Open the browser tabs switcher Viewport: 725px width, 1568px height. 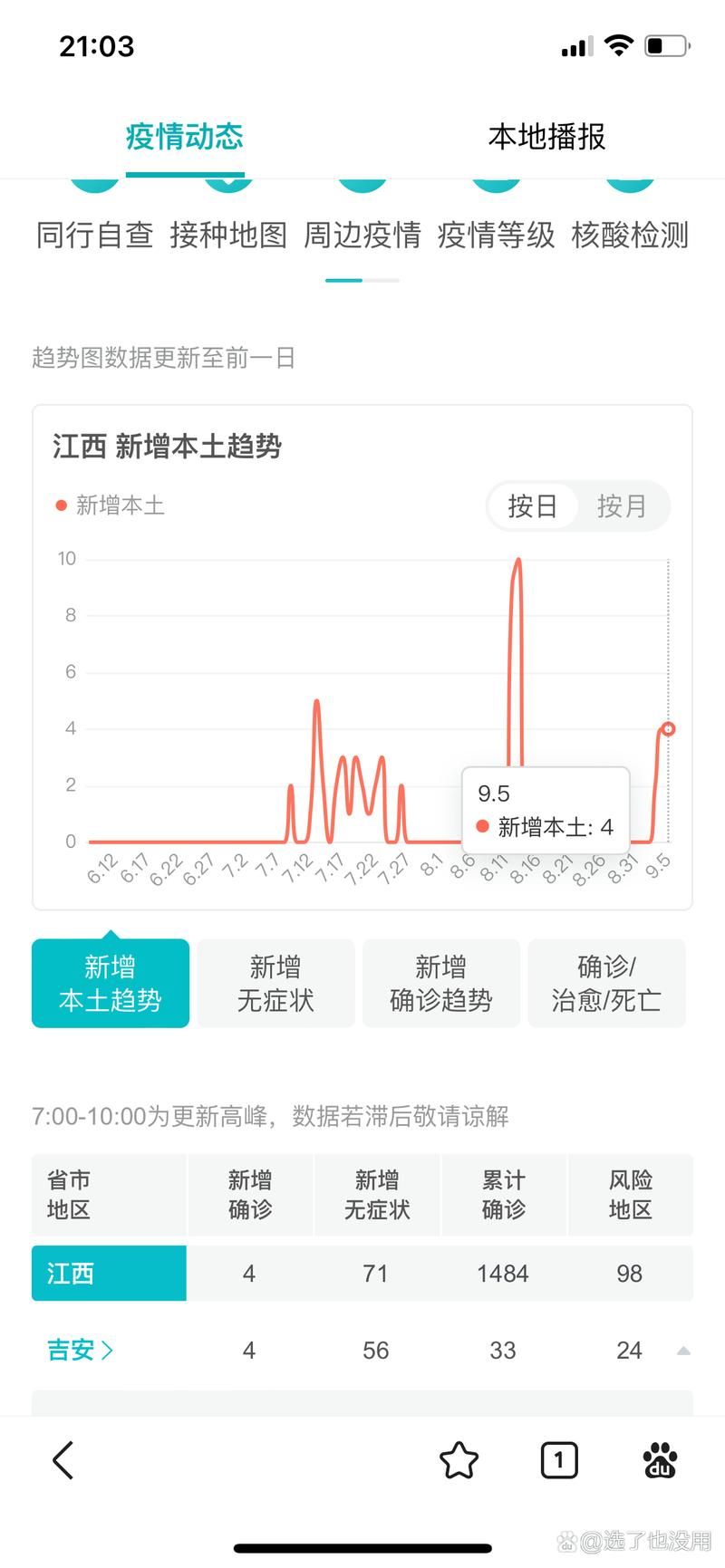point(559,1460)
